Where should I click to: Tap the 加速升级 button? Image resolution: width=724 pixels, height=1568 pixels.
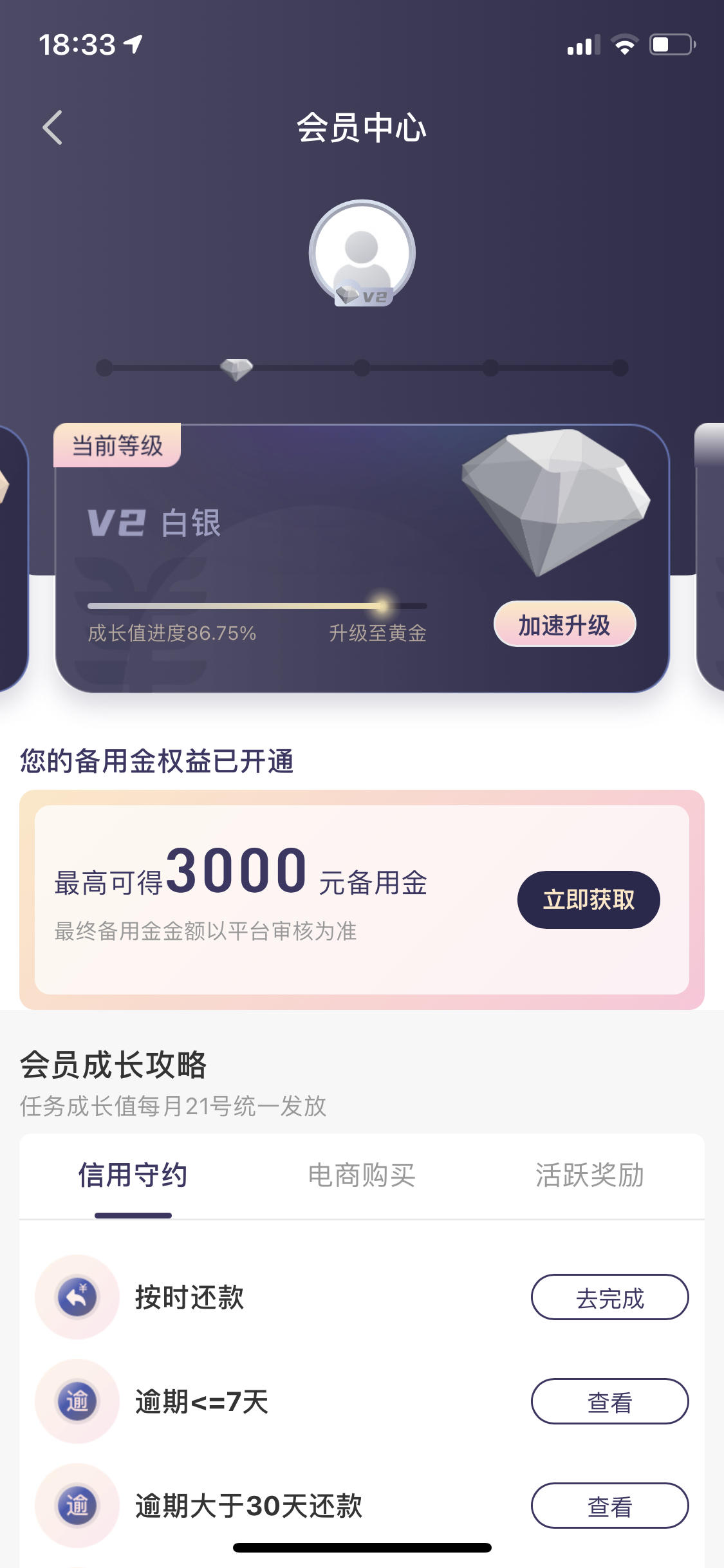click(x=564, y=624)
